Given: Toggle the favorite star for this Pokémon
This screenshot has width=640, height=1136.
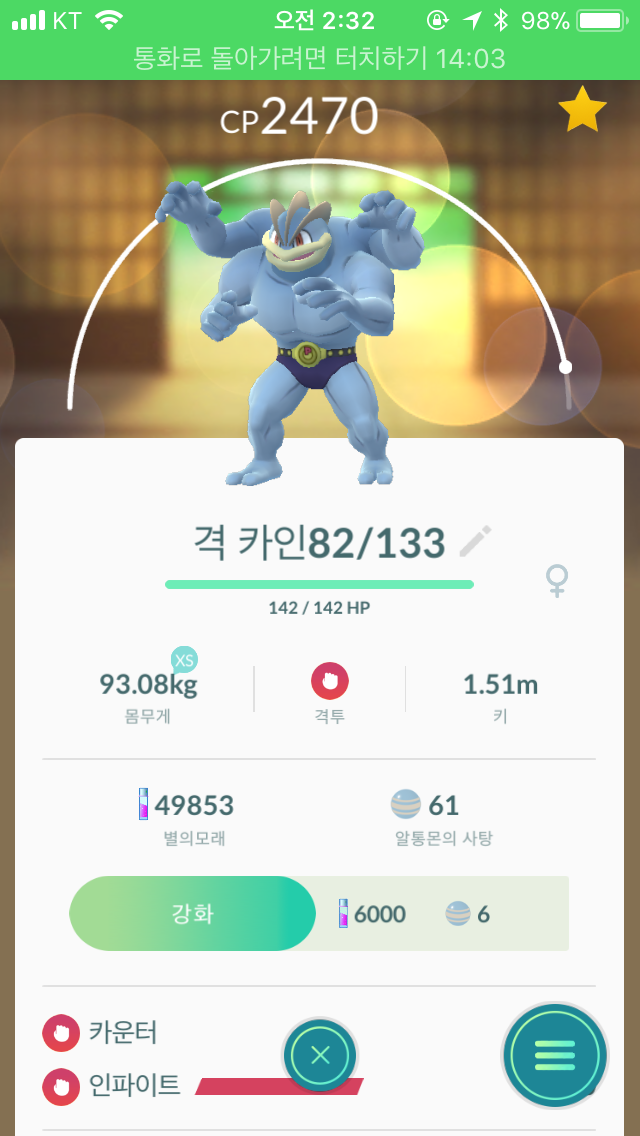Looking at the screenshot, I should (x=582, y=111).
